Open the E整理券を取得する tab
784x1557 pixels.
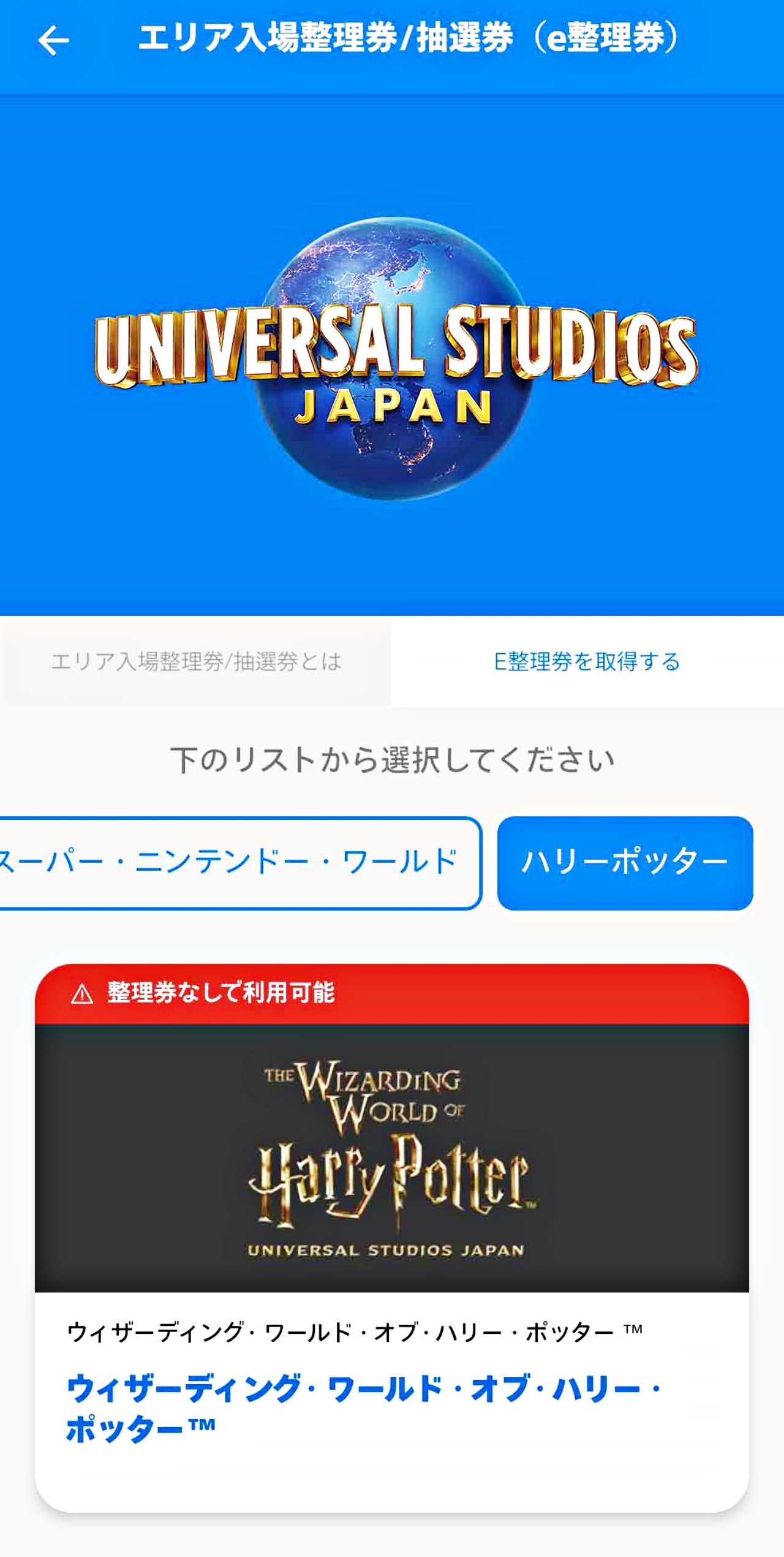(x=587, y=662)
